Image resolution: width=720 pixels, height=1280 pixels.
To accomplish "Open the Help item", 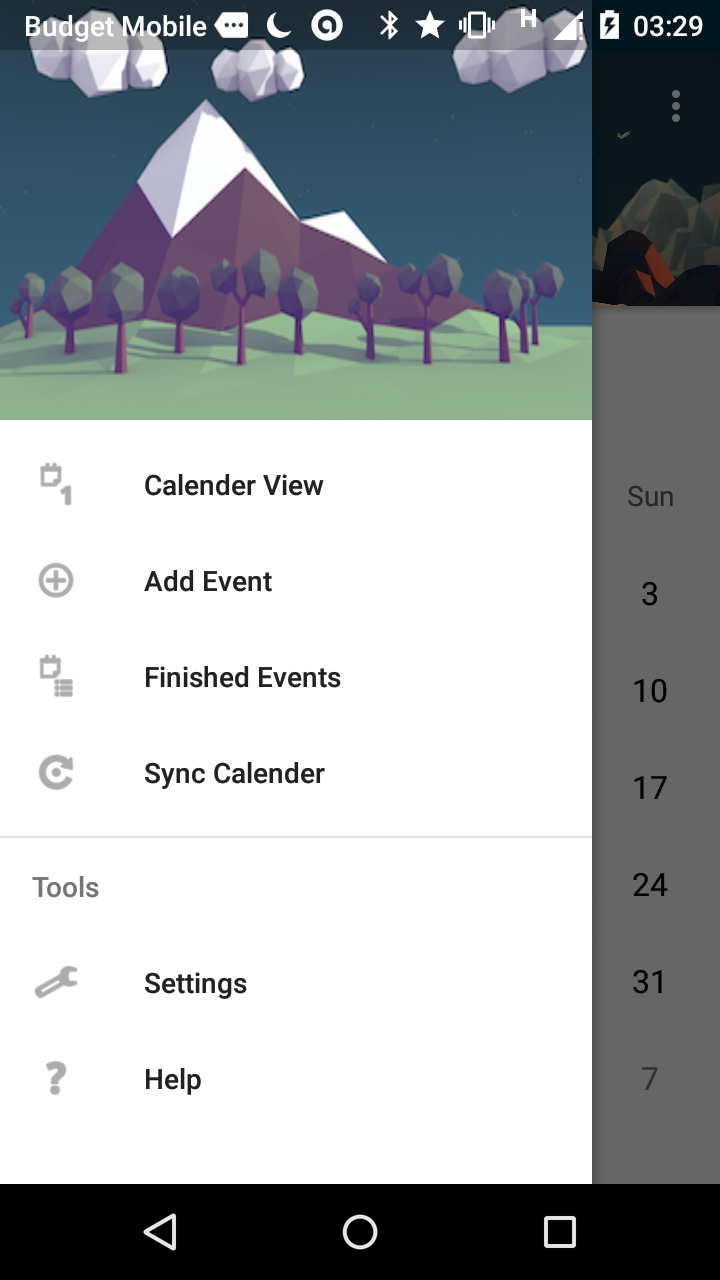I will coord(173,1080).
